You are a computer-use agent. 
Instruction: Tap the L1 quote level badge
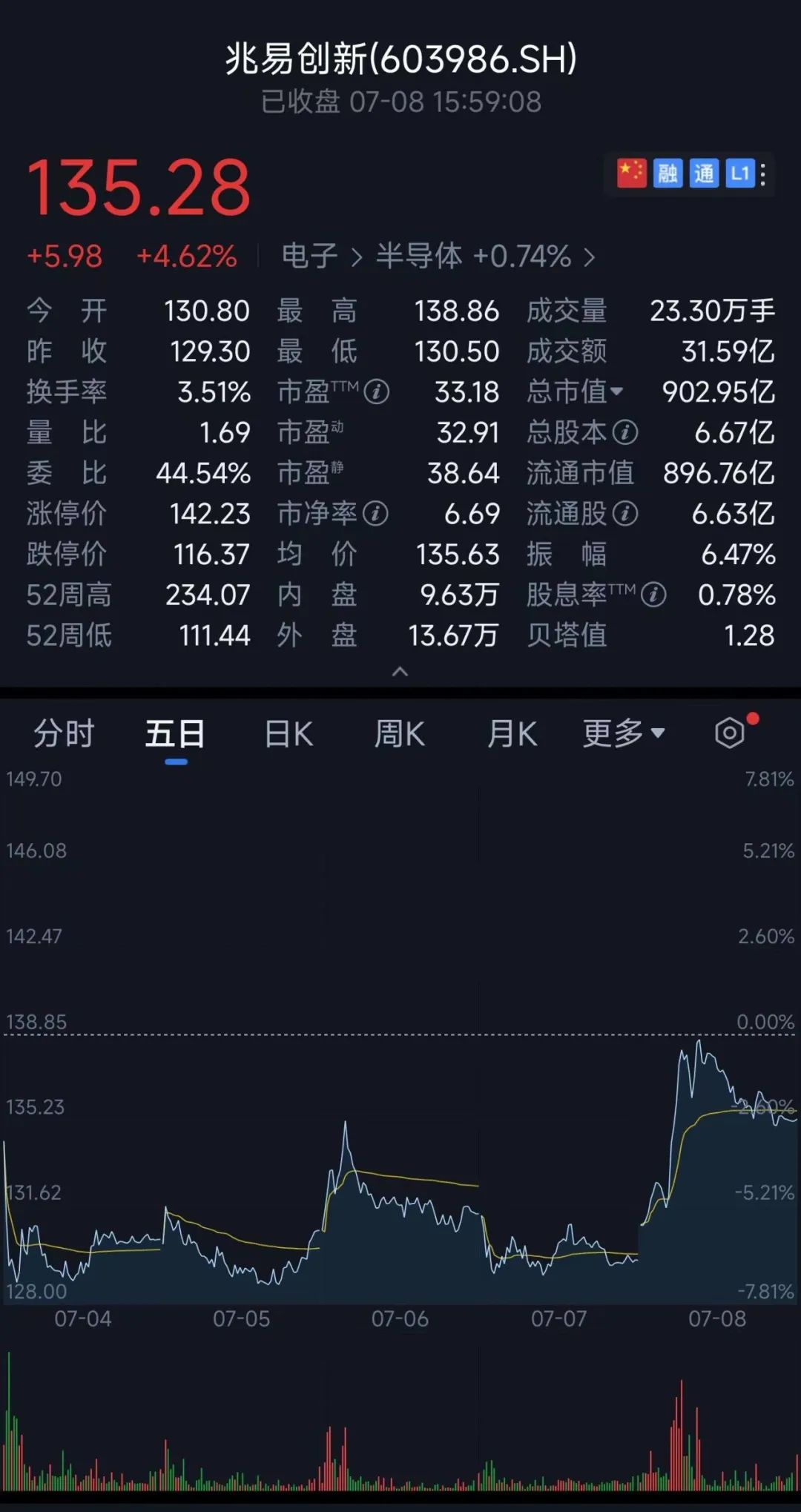tap(738, 174)
